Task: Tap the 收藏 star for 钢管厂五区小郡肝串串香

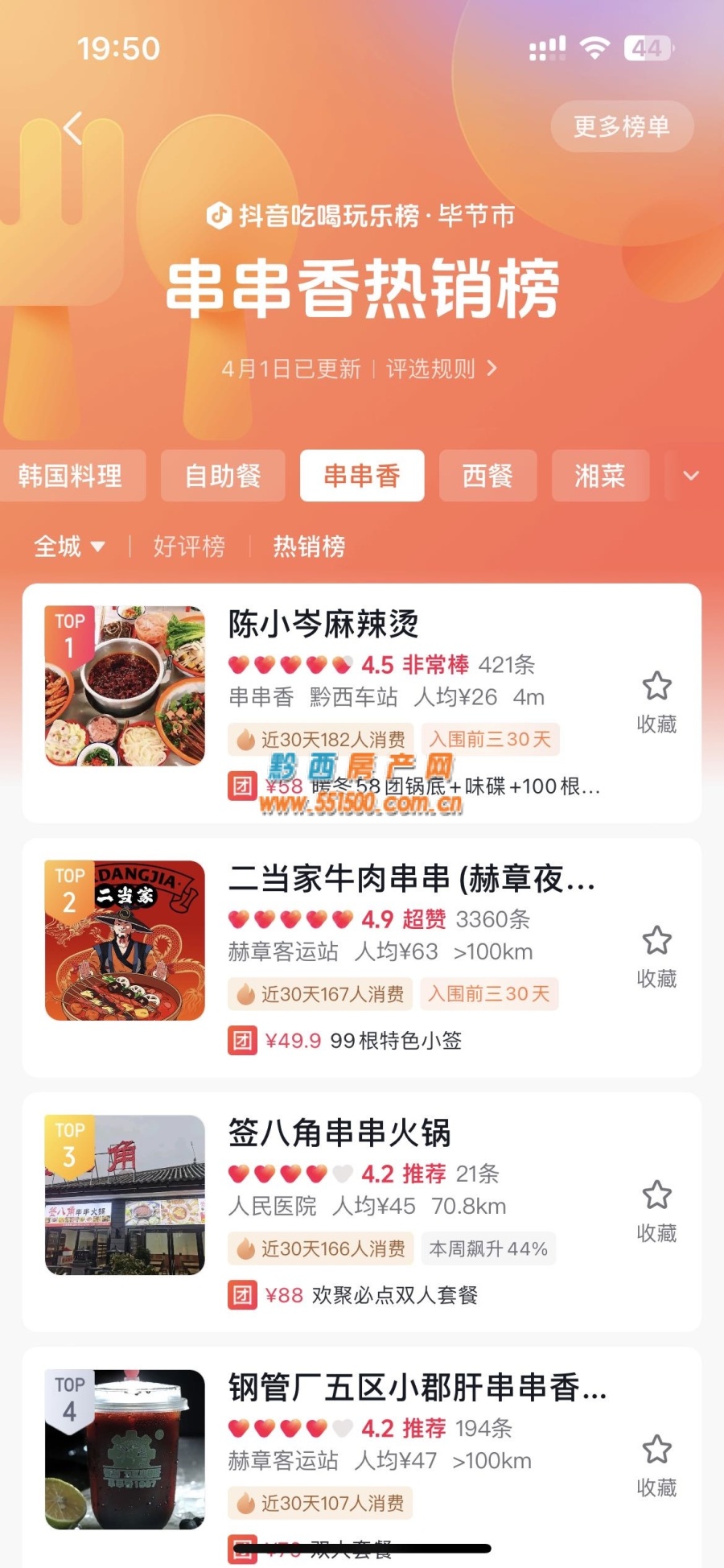Action: (656, 1463)
